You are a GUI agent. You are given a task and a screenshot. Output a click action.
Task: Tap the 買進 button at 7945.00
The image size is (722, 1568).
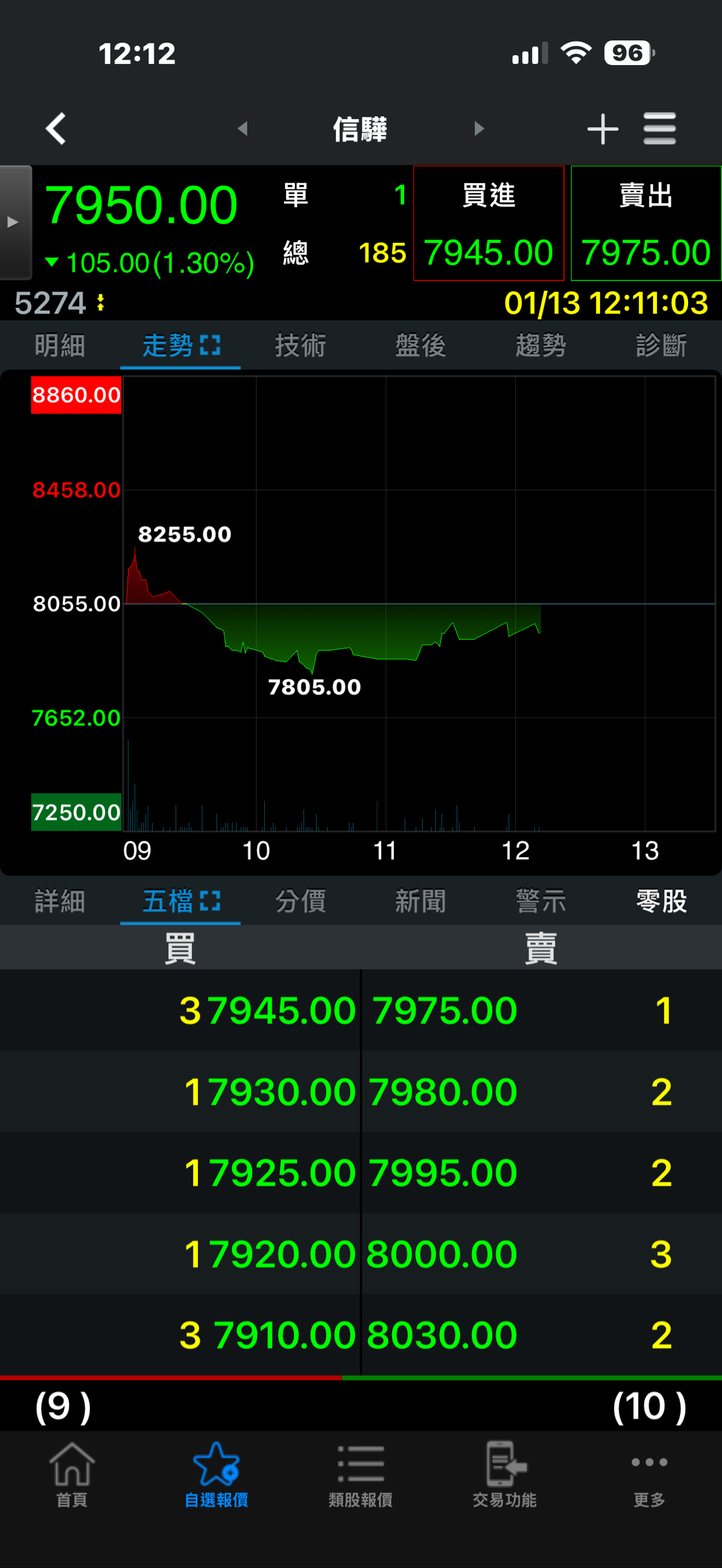point(489,223)
